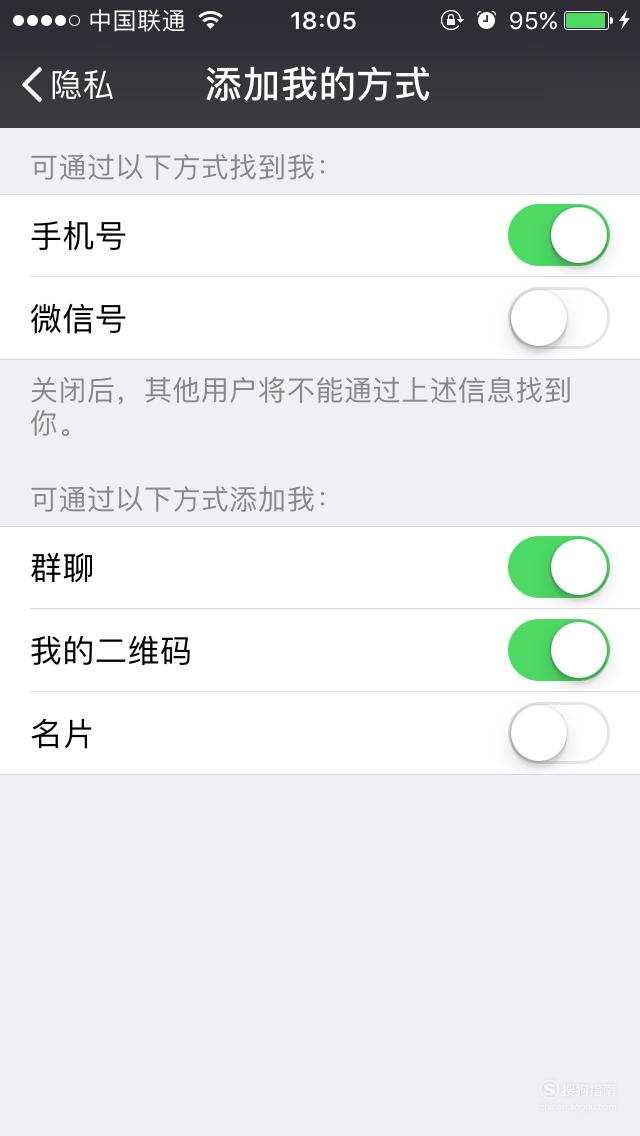Viewport: 640px width, 1136px height.
Task: Disable the 手机号 switch
Action: point(558,235)
